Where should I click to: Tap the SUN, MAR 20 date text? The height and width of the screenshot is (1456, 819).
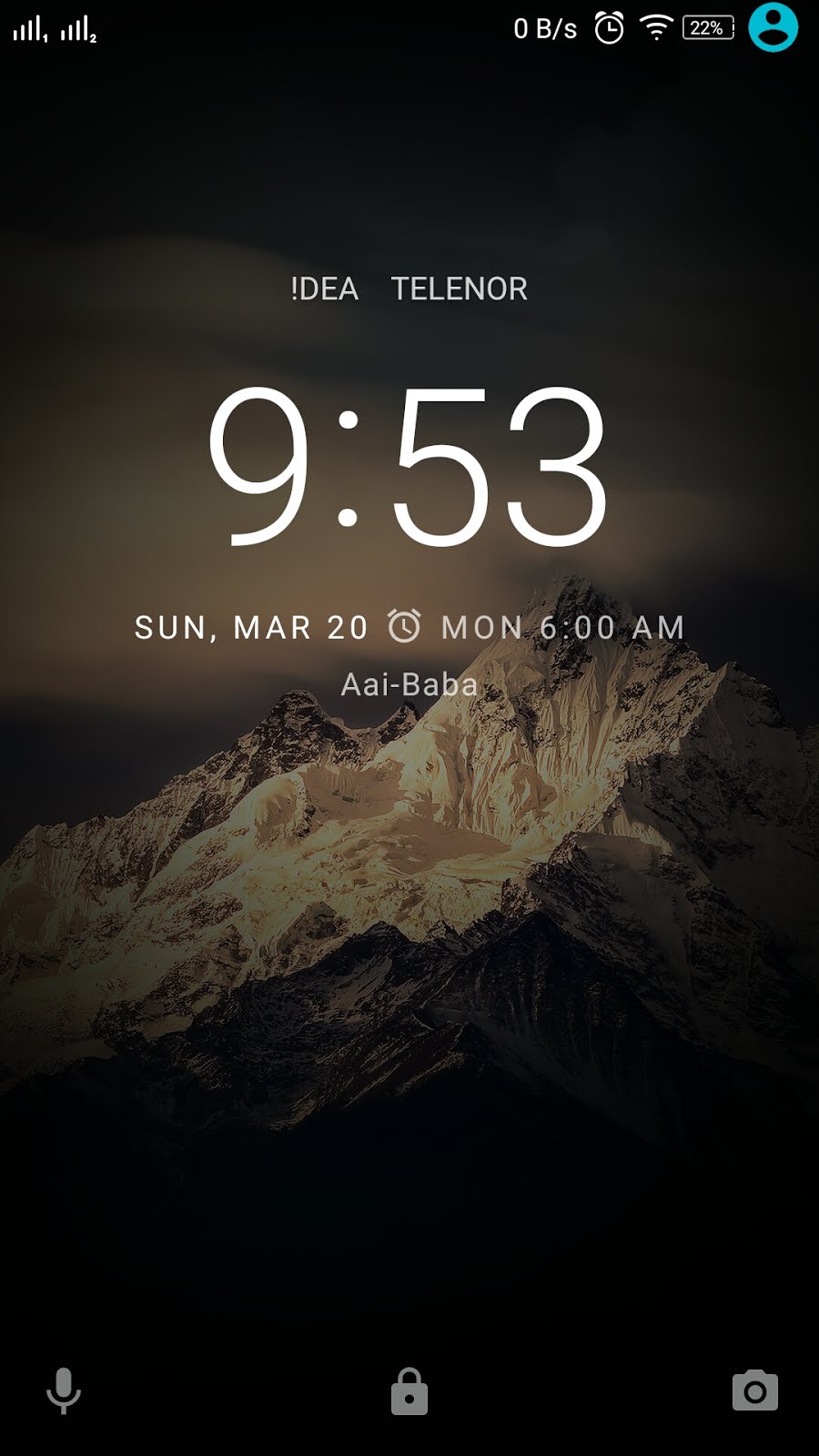click(x=255, y=626)
